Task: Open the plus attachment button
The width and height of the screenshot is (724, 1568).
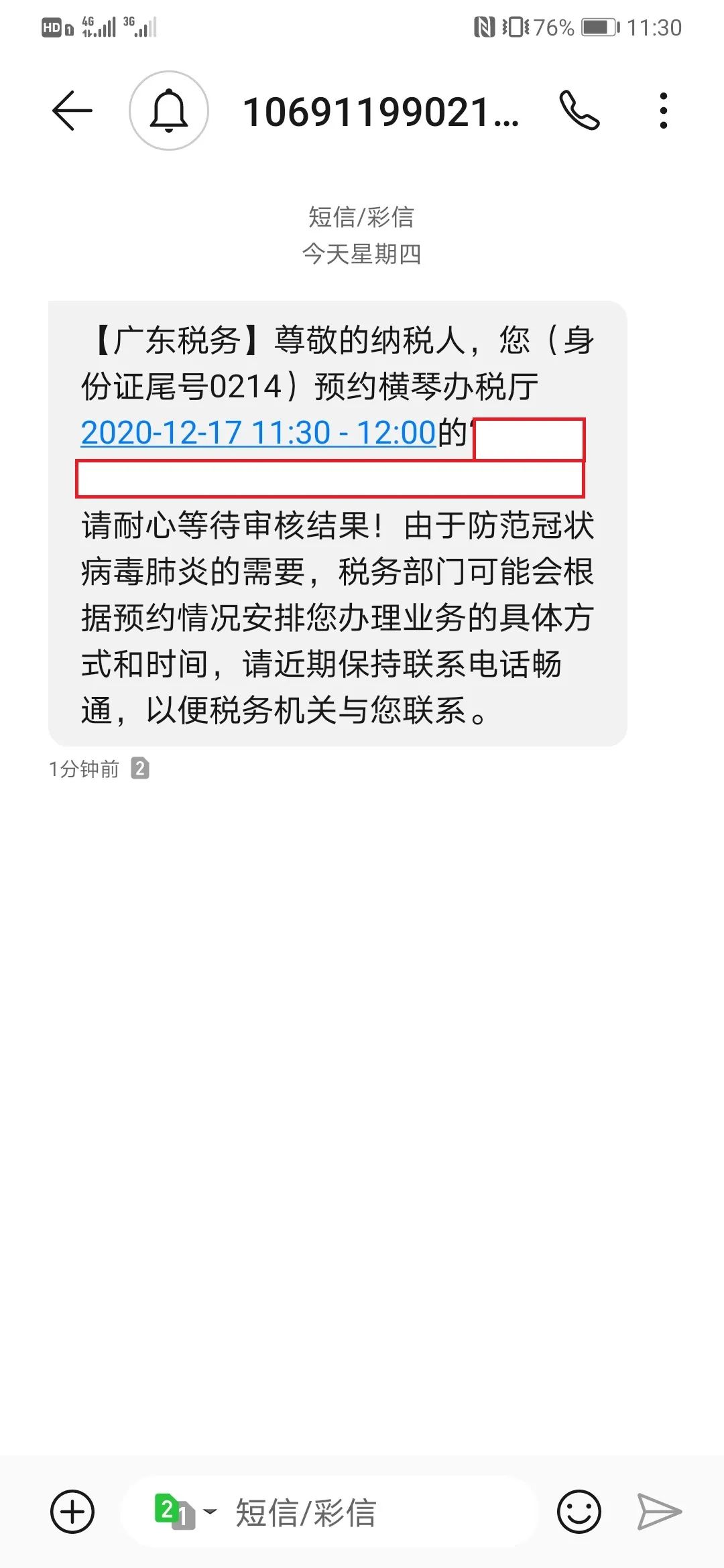Action: [x=72, y=1512]
